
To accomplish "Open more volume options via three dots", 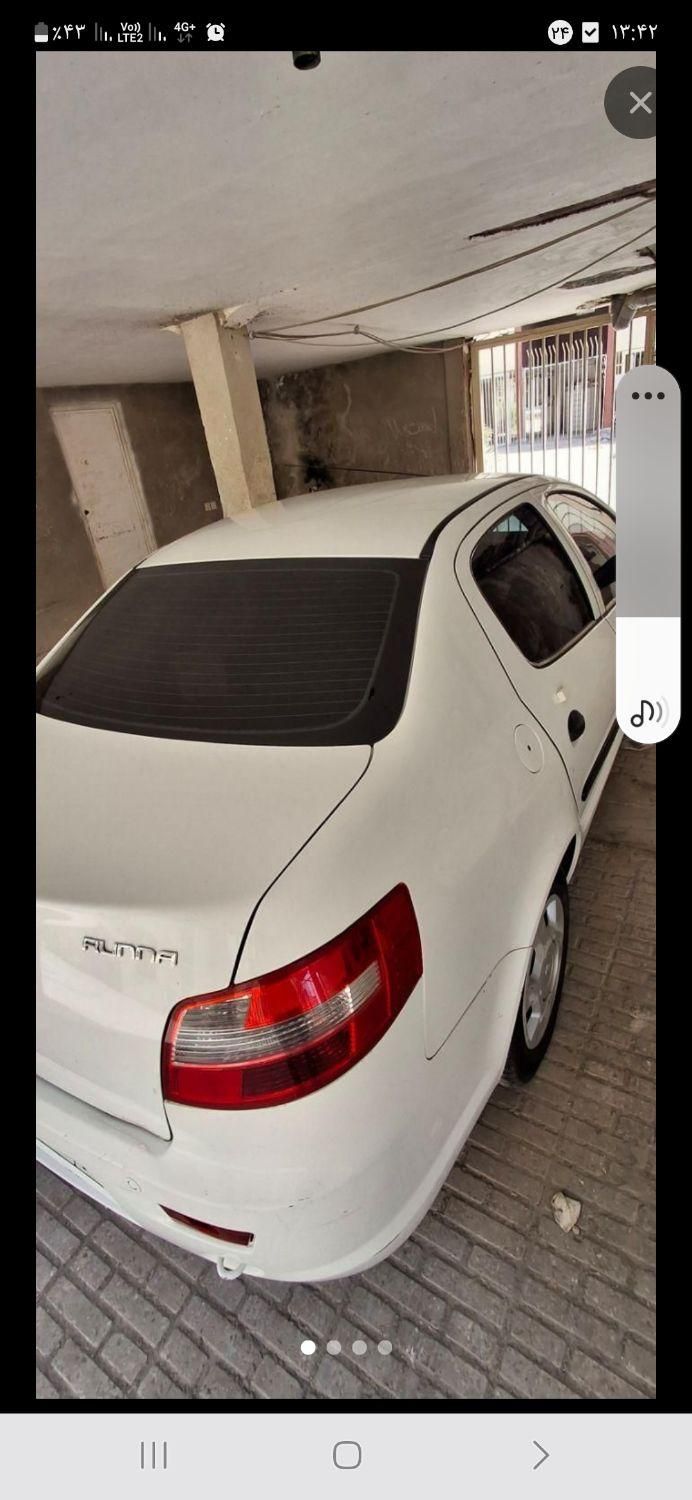I will pos(648,396).
